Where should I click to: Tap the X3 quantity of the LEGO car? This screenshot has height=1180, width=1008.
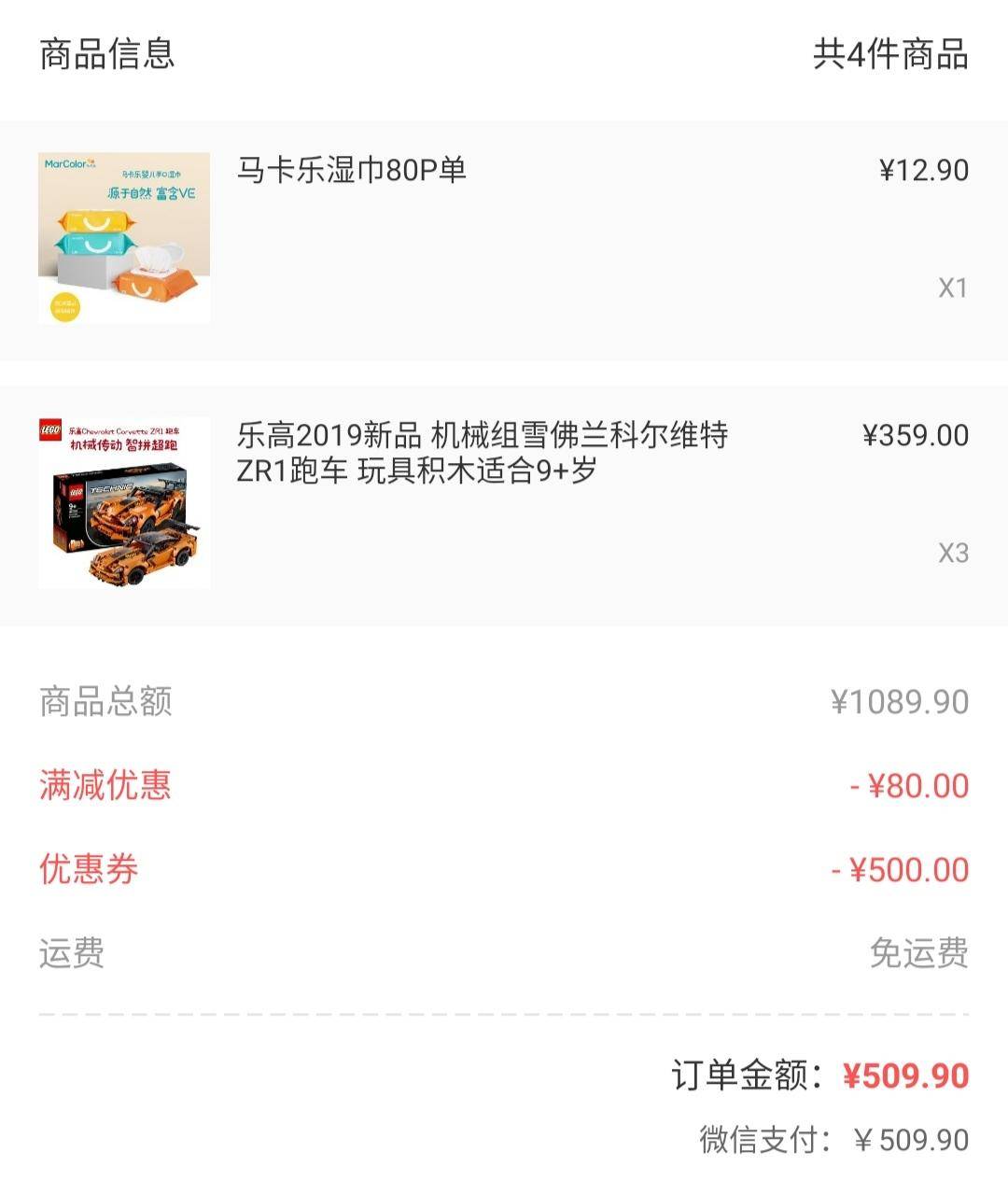pyautogui.click(x=953, y=552)
